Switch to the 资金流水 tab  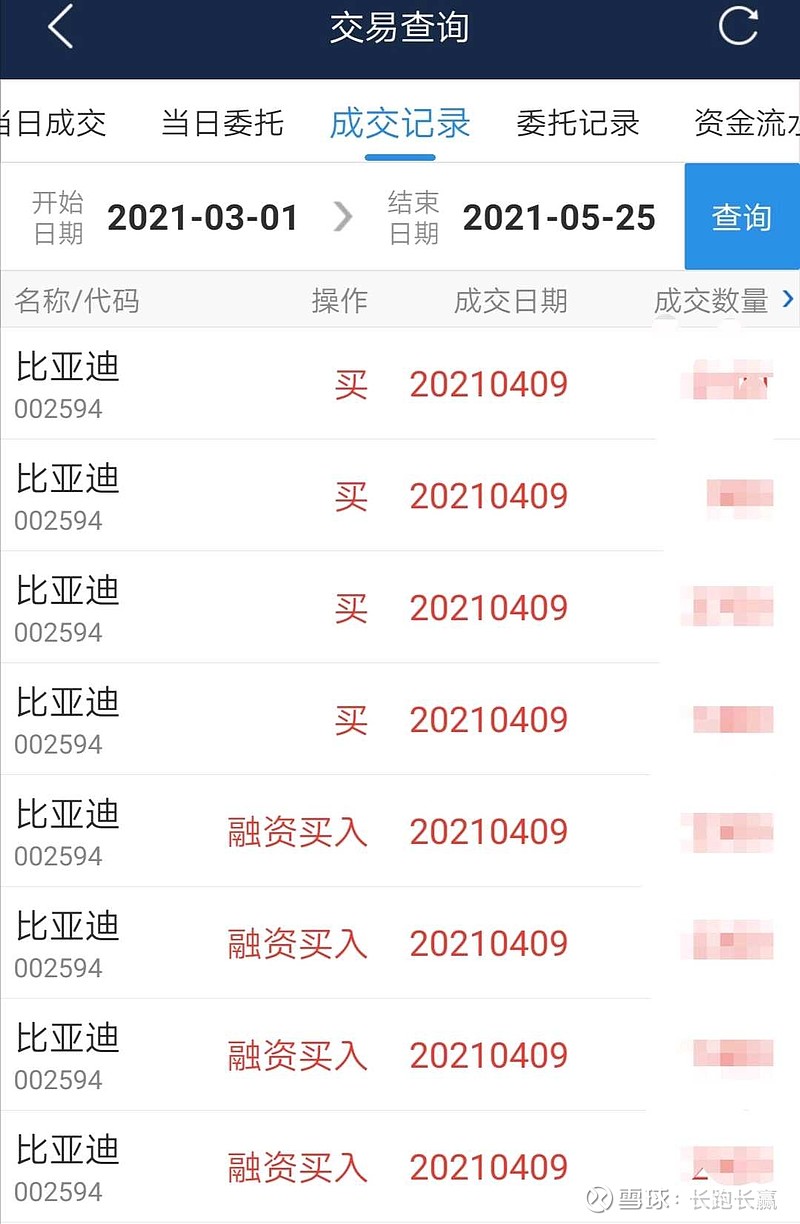click(746, 123)
